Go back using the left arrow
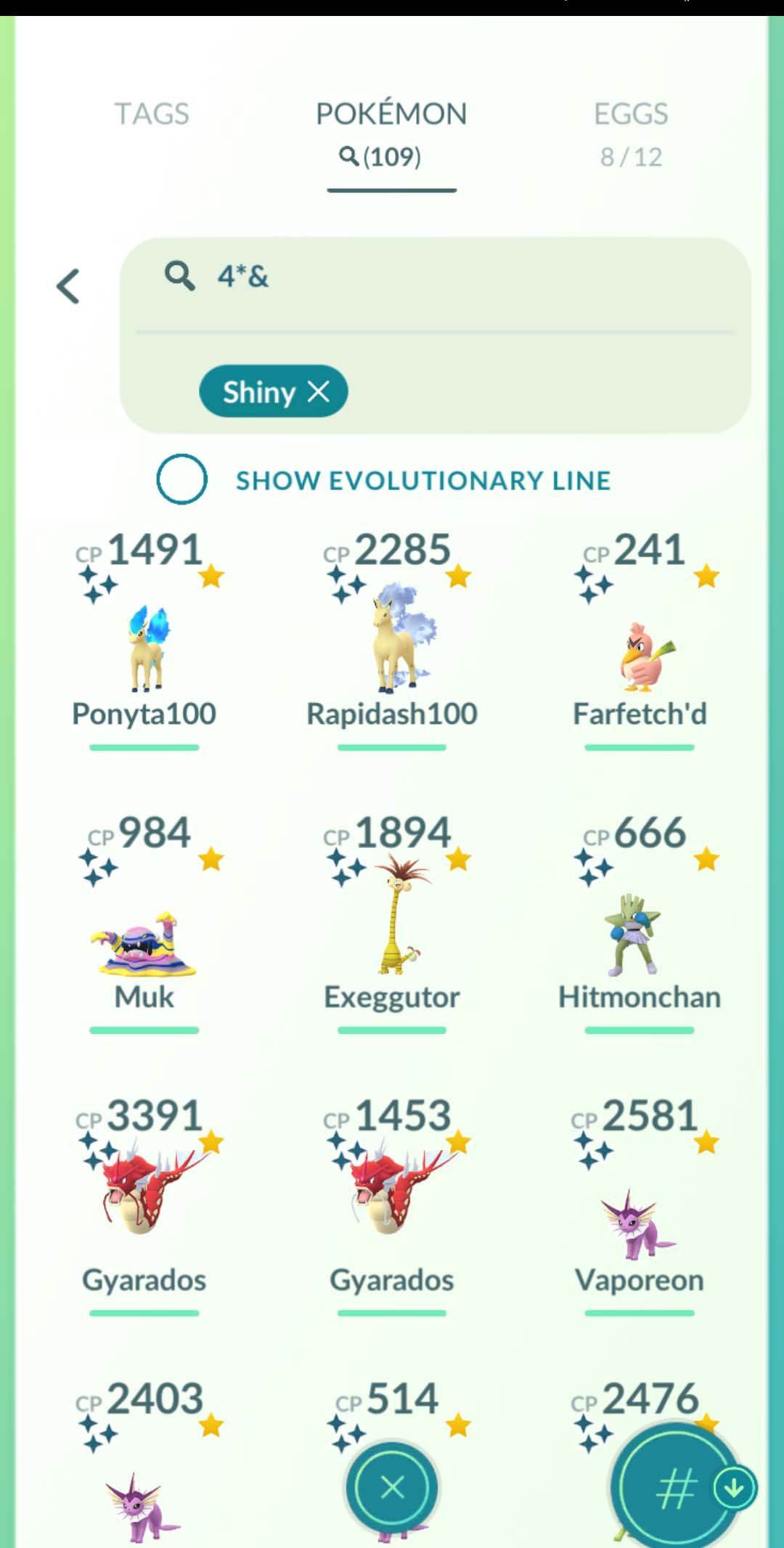This screenshot has height=1548, width=784. point(68,286)
